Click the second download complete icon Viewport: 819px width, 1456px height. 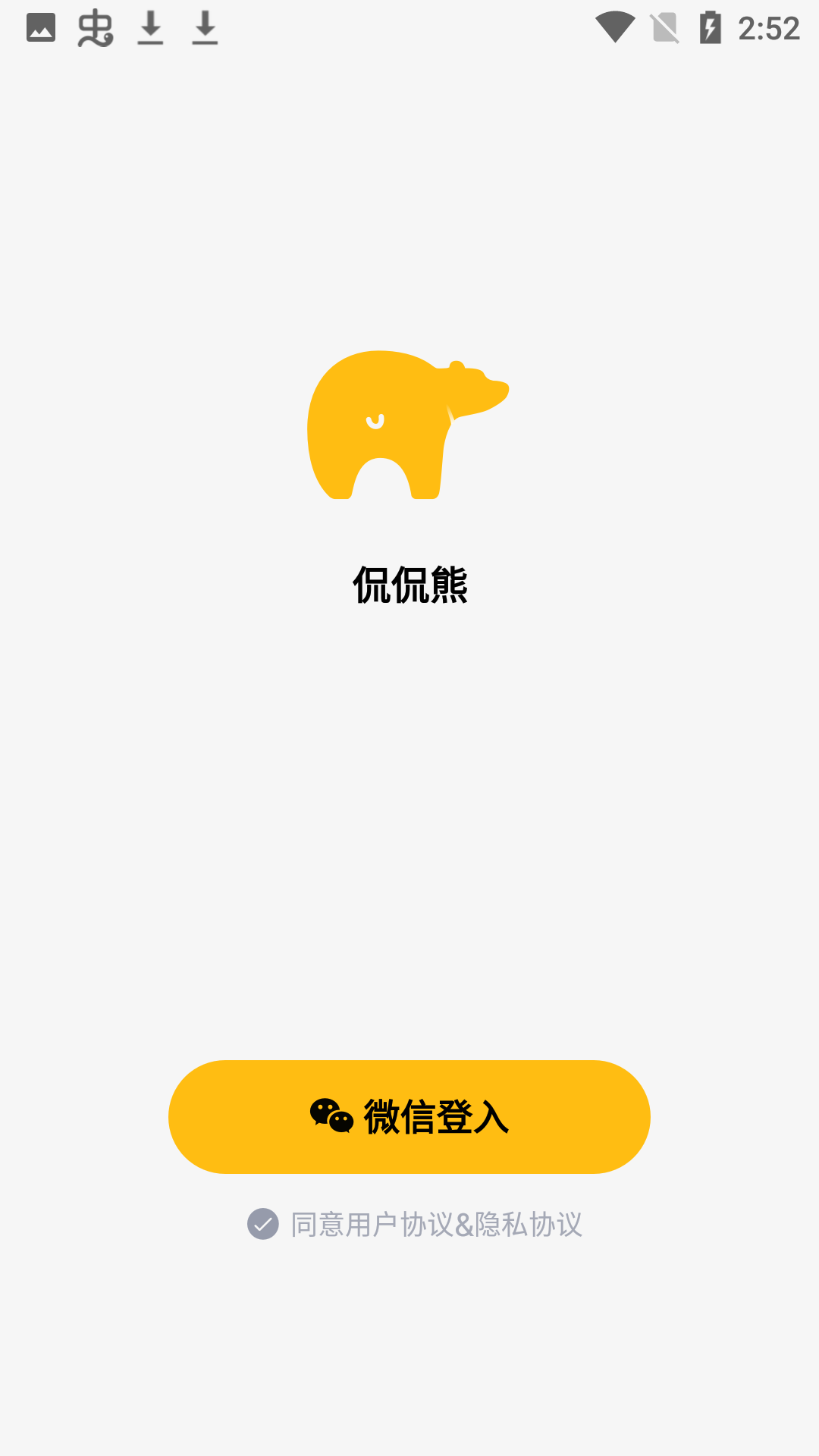click(x=203, y=28)
